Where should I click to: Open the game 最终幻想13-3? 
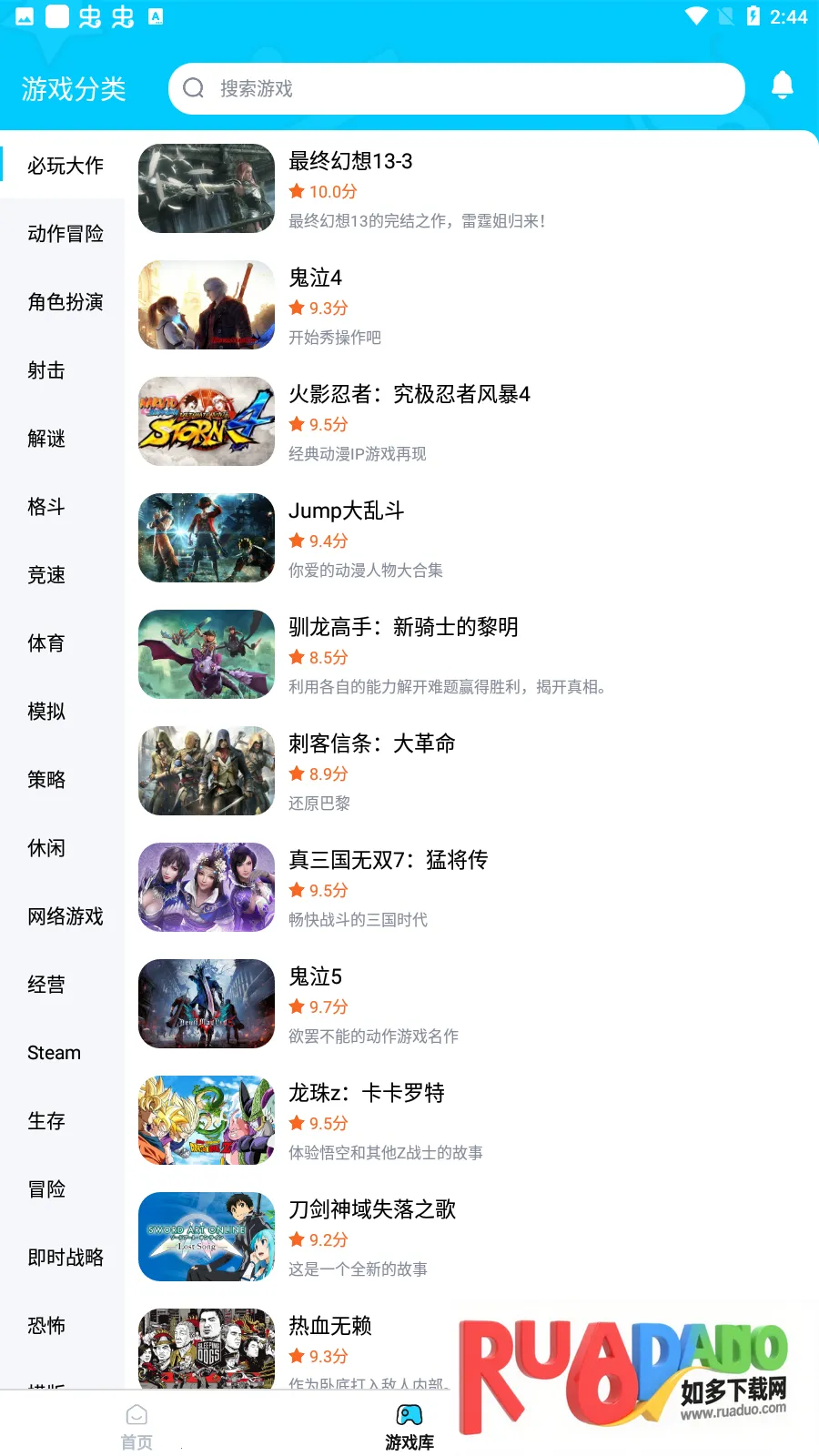(x=350, y=162)
